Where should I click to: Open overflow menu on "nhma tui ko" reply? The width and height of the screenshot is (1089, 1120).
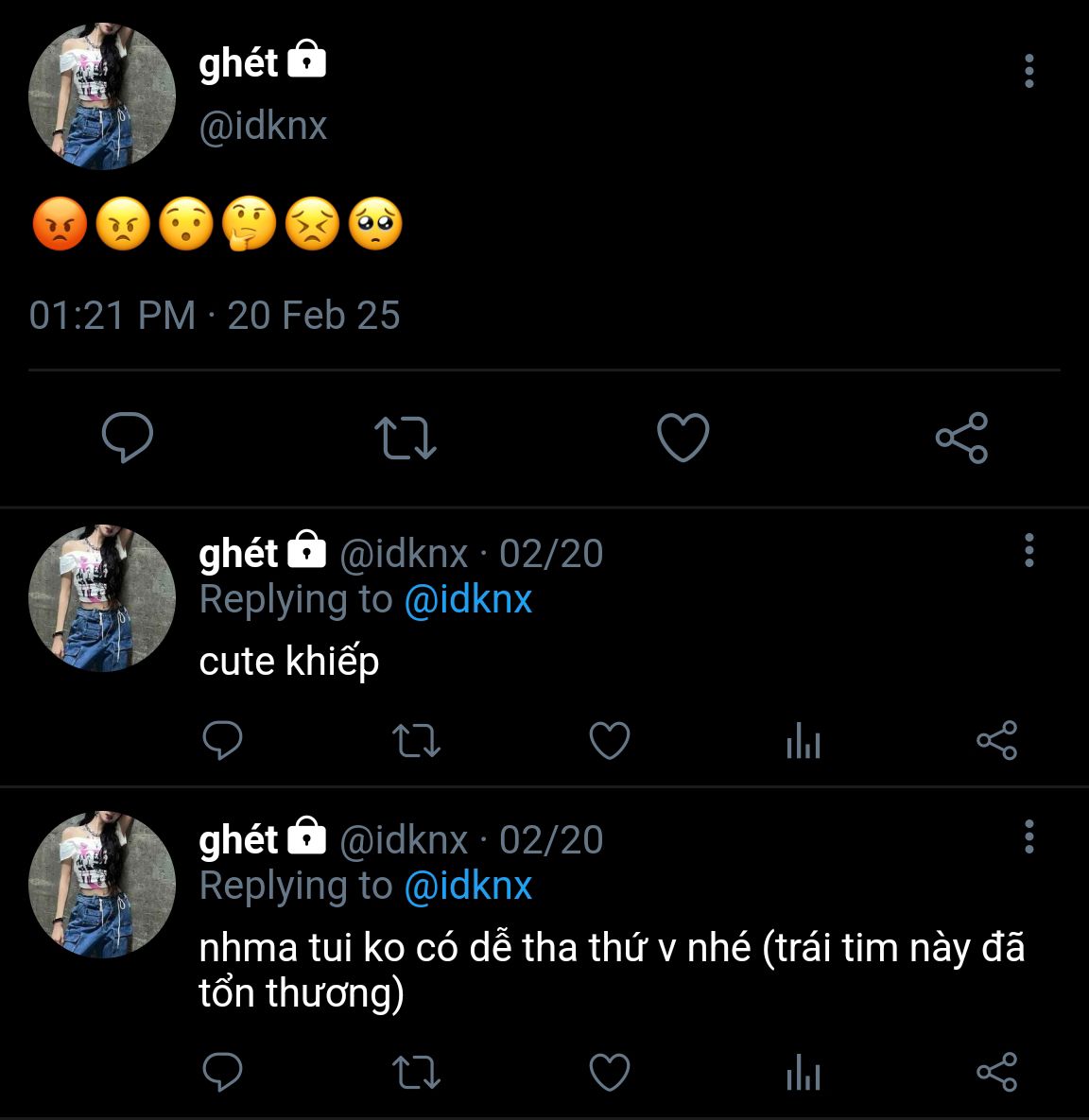(x=1028, y=836)
